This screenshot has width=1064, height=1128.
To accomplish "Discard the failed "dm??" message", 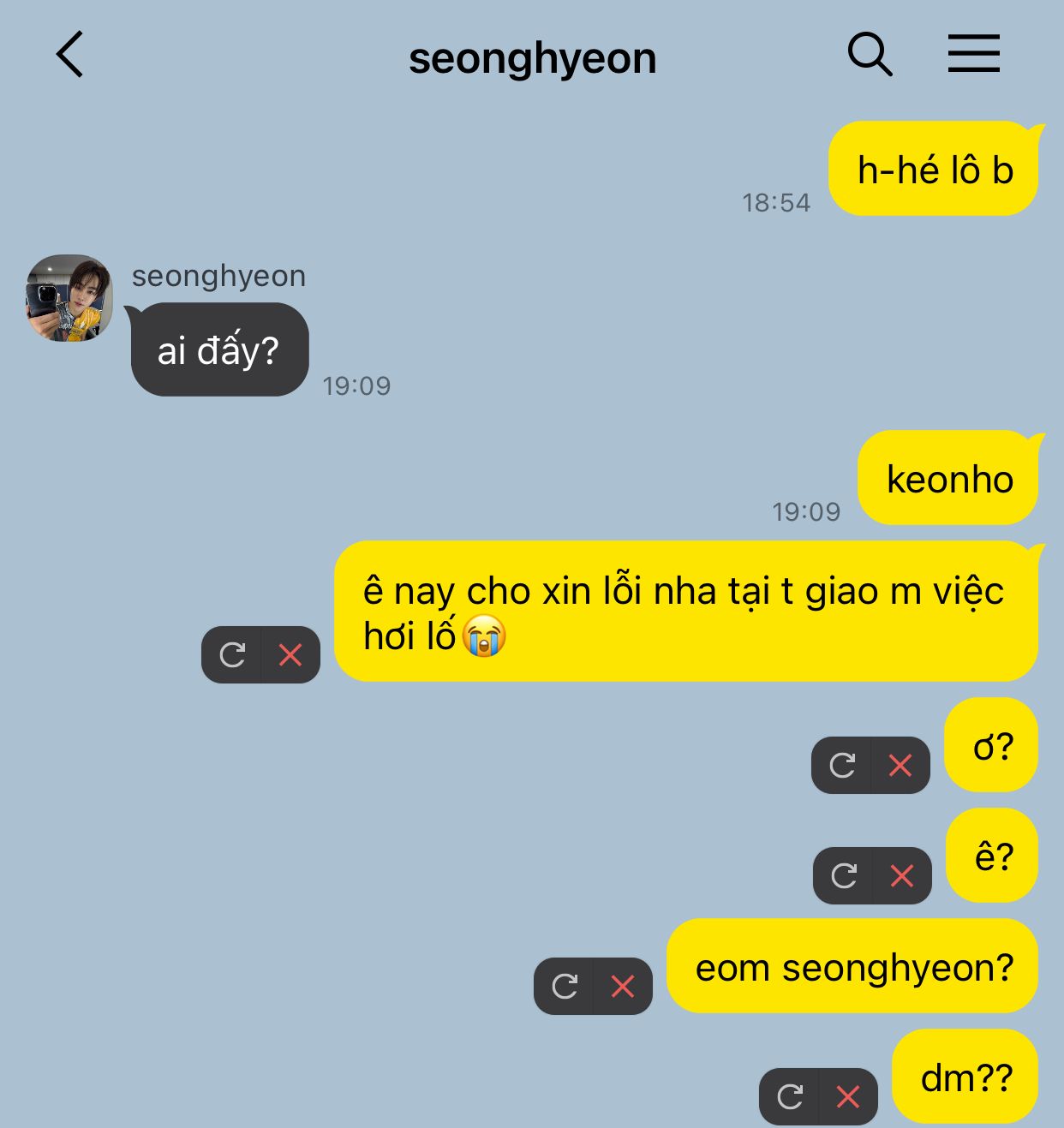I will point(848,1096).
